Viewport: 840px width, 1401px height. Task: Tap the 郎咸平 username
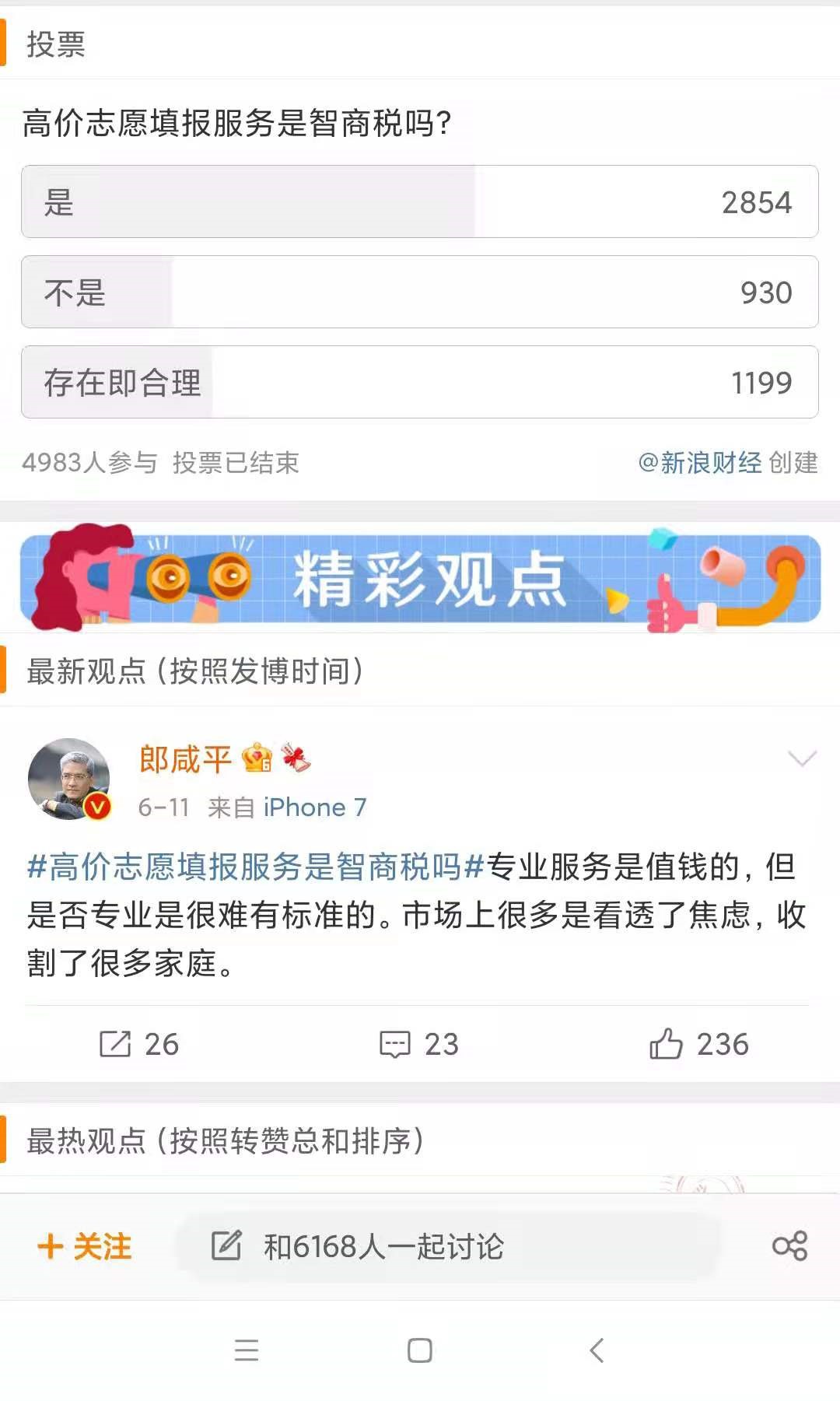tap(185, 758)
